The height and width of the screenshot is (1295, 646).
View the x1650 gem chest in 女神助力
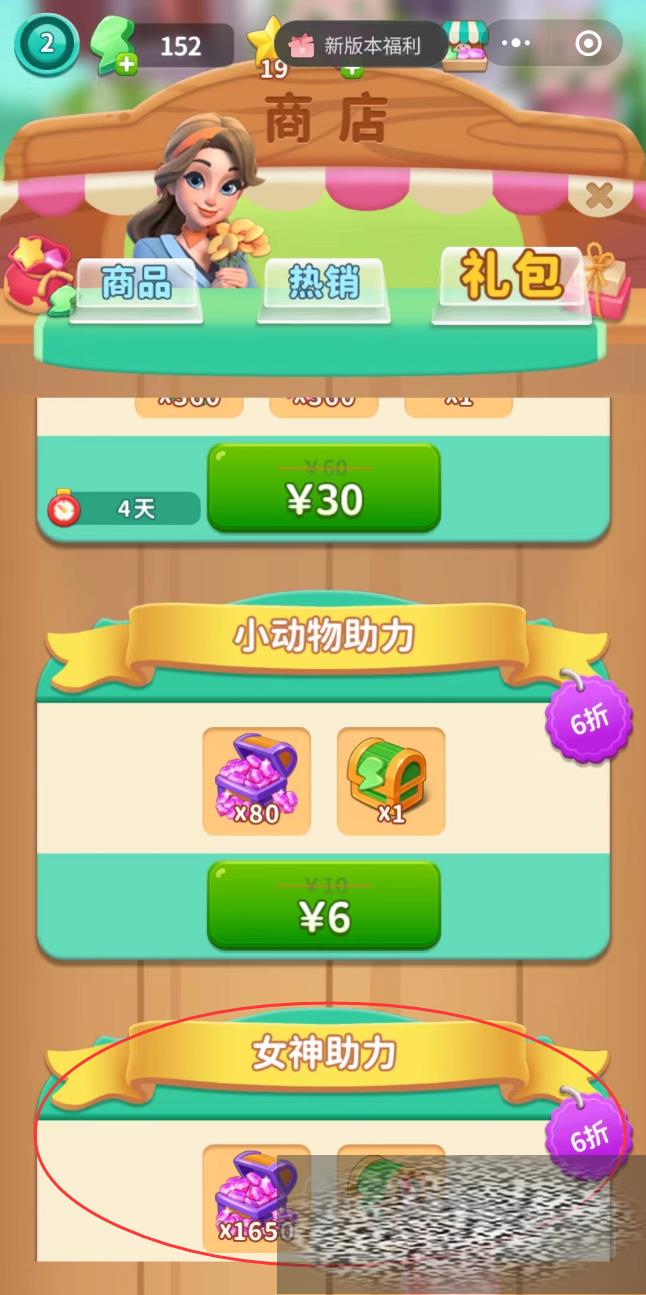click(256, 1197)
